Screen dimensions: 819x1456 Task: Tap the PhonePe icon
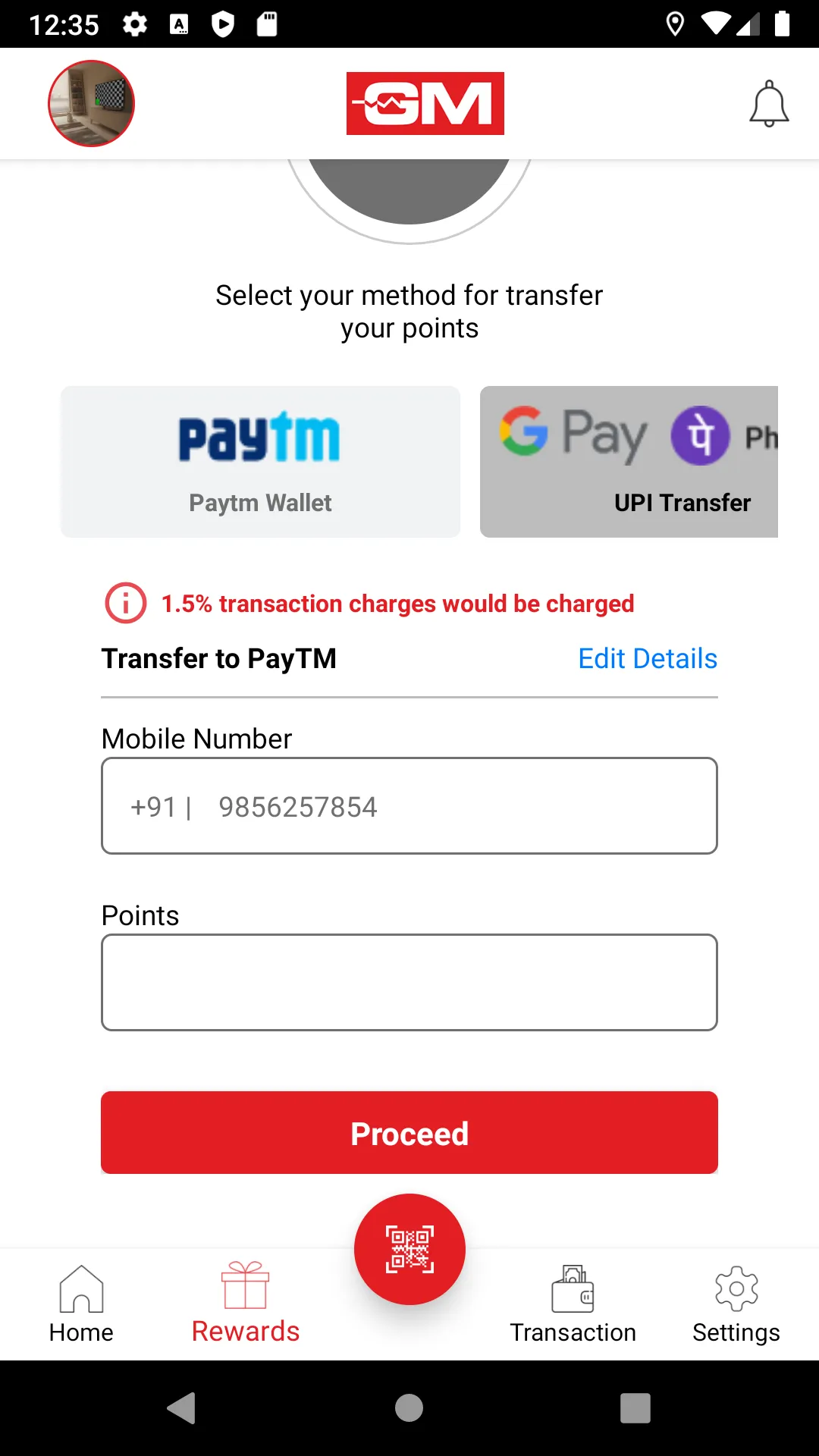[701, 435]
